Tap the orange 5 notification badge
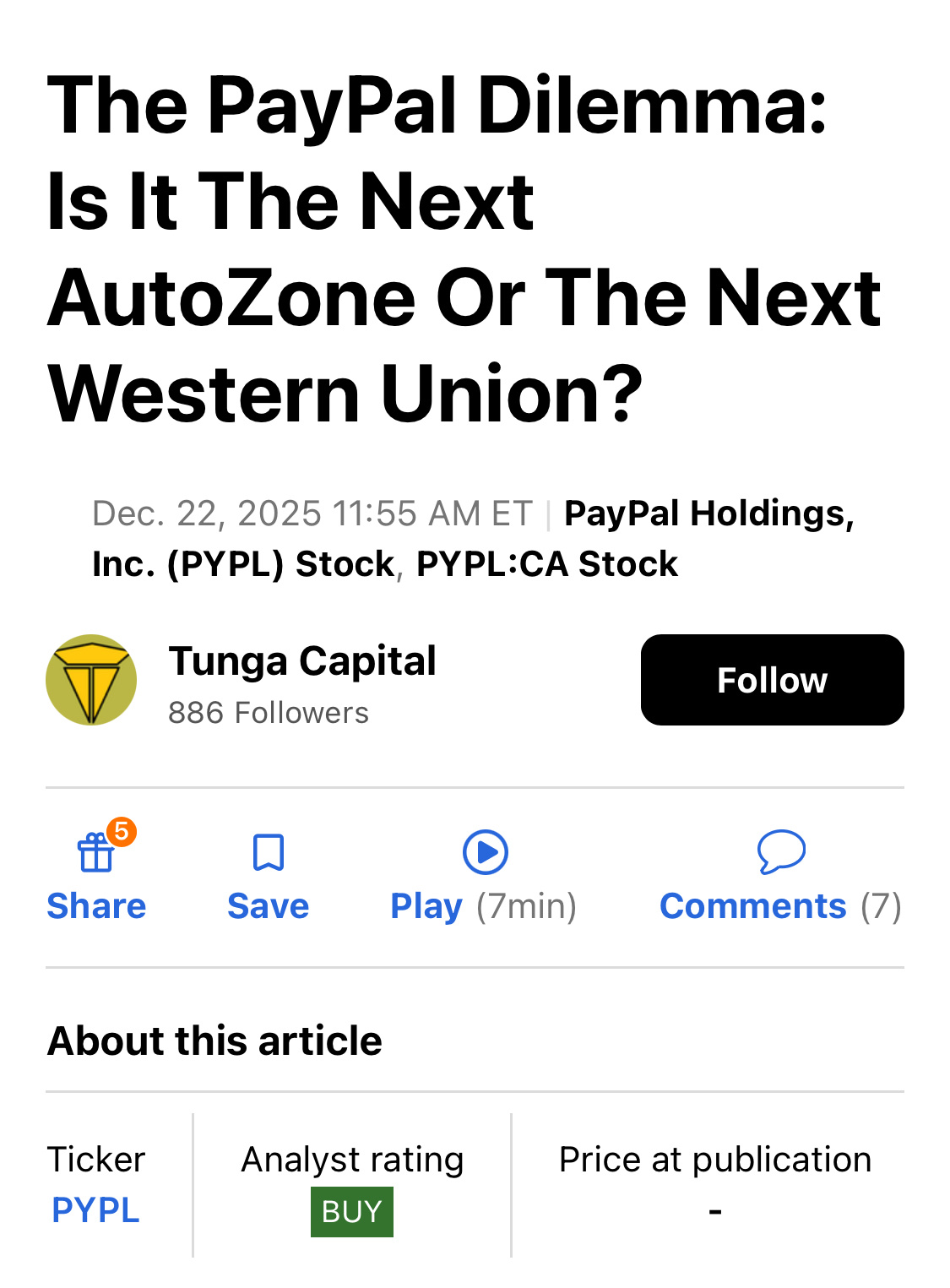 click(x=122, y=832)
